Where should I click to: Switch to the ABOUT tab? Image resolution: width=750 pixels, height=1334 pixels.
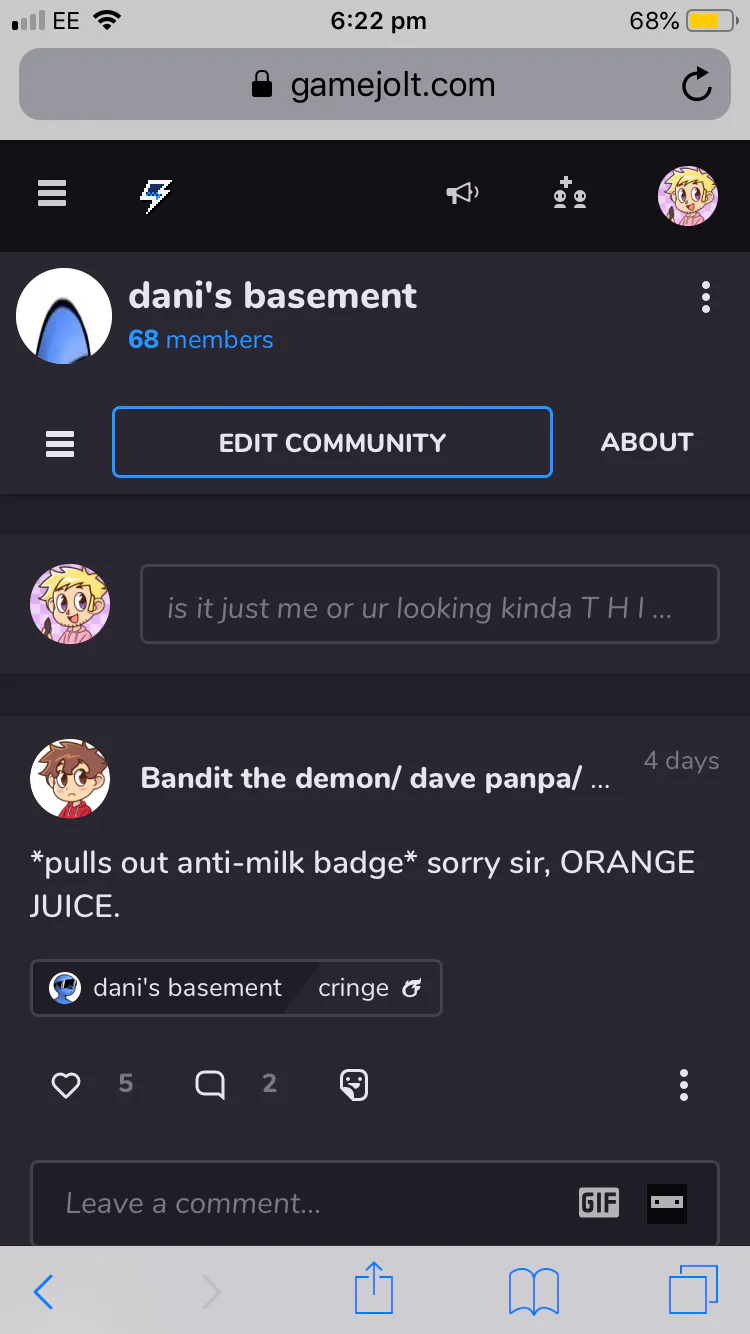646,442
